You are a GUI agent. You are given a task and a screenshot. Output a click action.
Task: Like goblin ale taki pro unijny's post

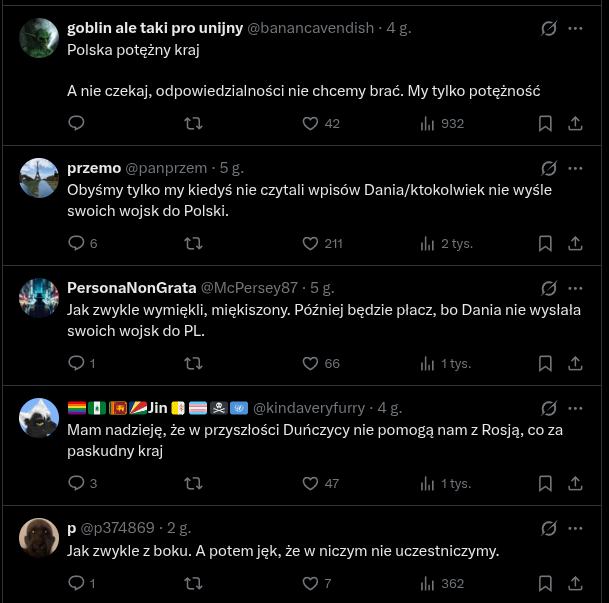pyautogui.click(x=310, y=123)
